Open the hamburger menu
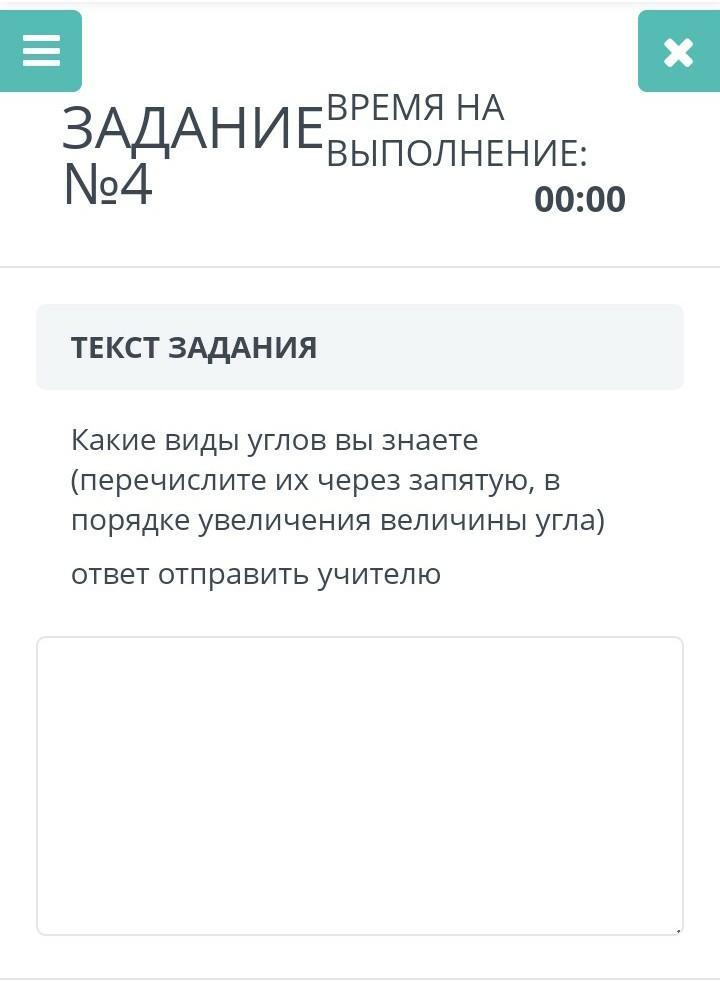Viewport: 720px width, 1007px height. point(41,51)
